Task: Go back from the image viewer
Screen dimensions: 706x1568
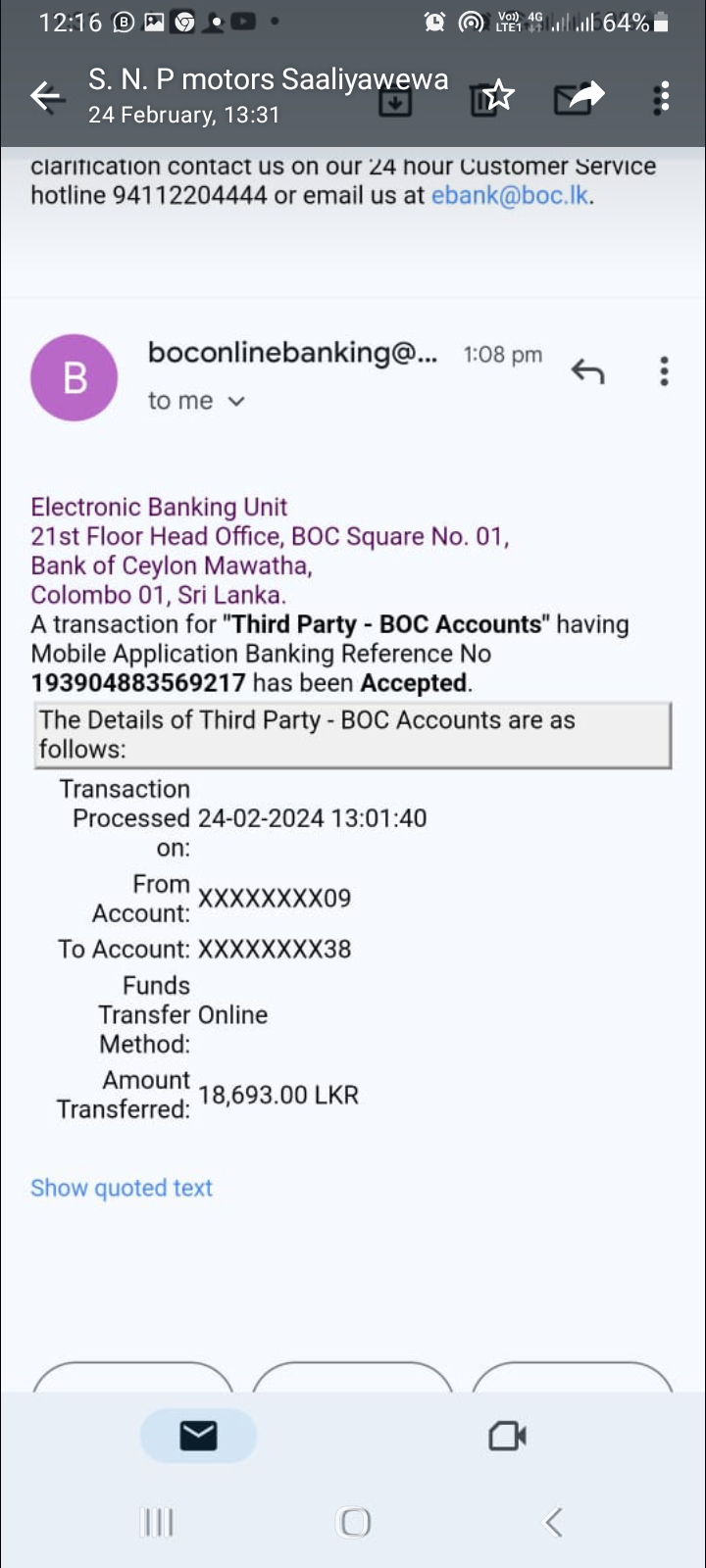Action: pyautogui.click(x=45, y=96)
